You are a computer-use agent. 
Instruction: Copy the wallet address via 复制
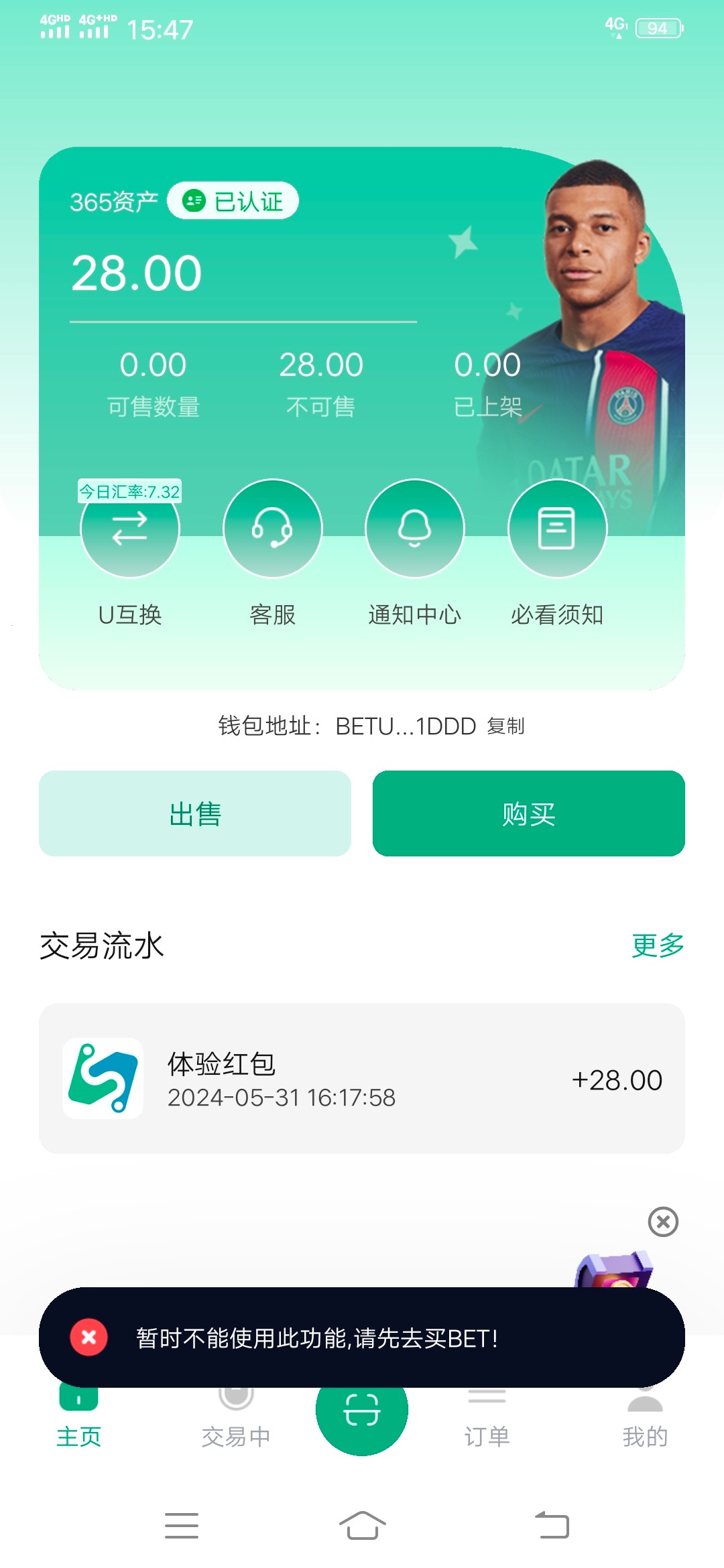pos(505,726)
